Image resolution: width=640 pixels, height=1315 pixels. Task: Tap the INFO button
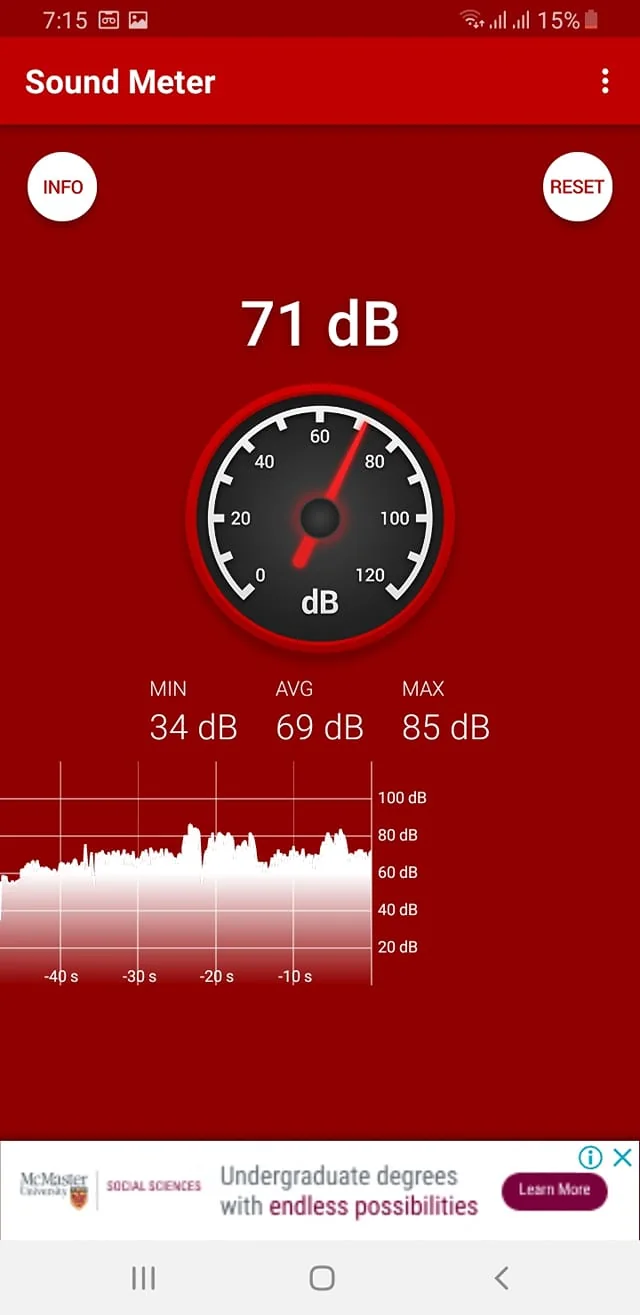click(62, 186)
